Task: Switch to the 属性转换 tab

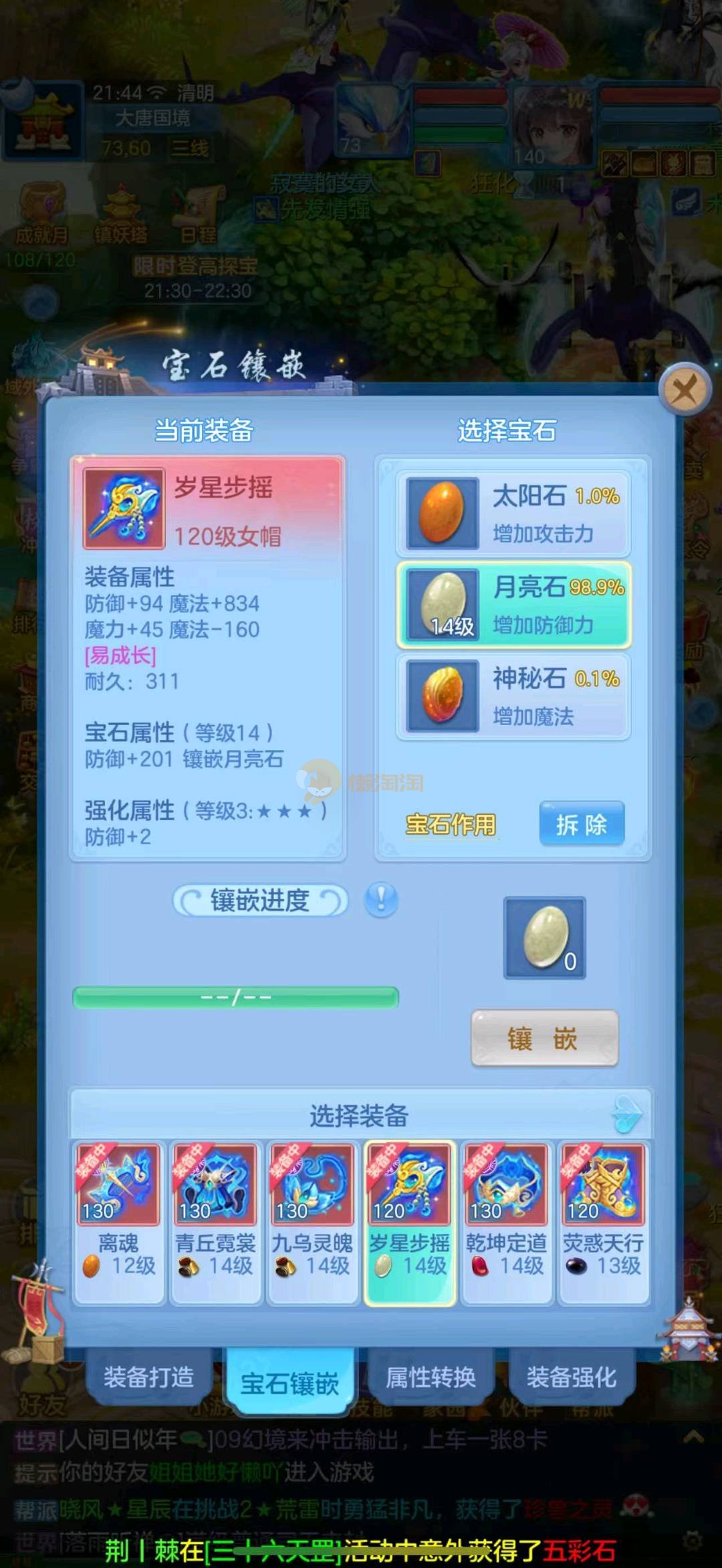Action: click(431, 1377)
